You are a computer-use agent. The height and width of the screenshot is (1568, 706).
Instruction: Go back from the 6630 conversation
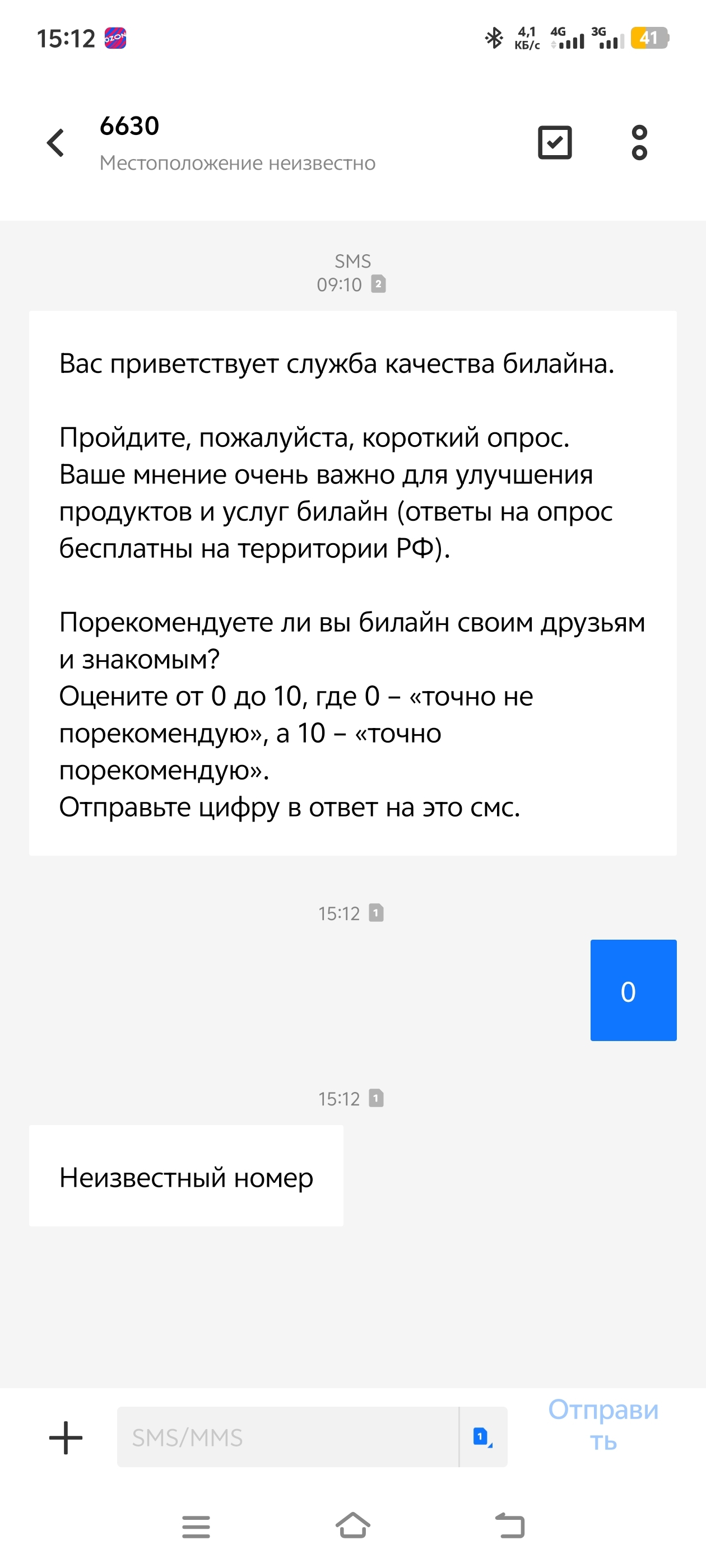pos(56,143)
